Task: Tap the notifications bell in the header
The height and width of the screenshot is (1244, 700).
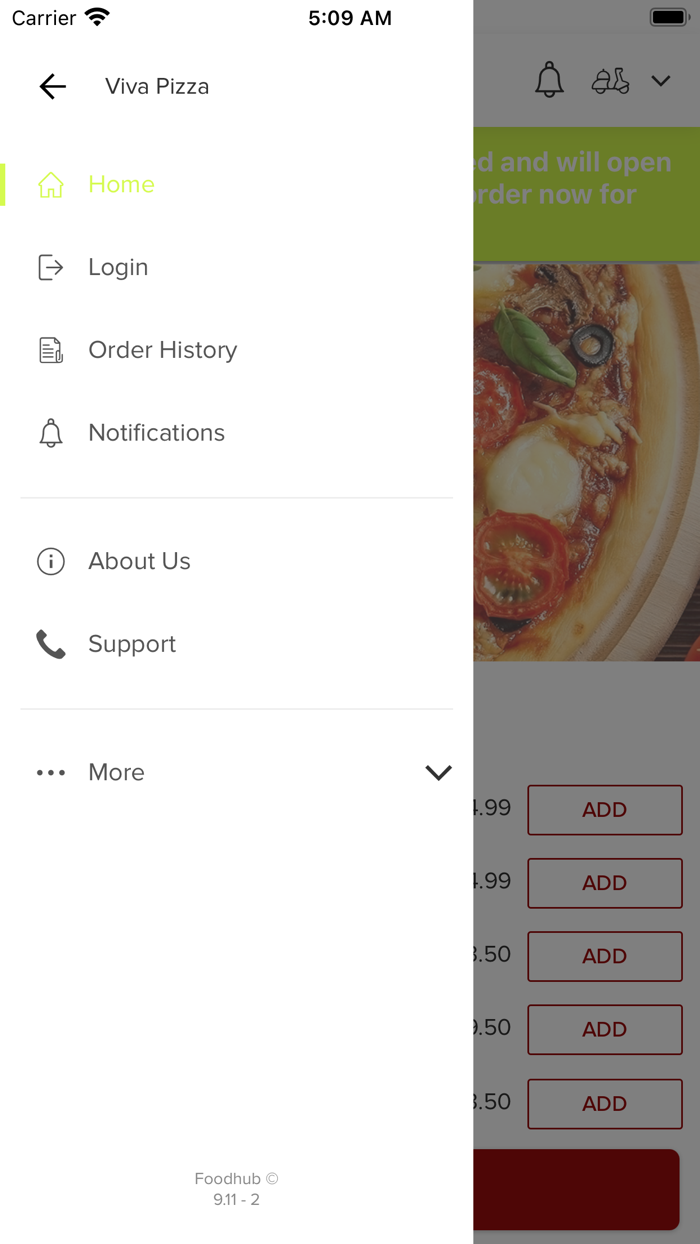Action: point(549,80)
